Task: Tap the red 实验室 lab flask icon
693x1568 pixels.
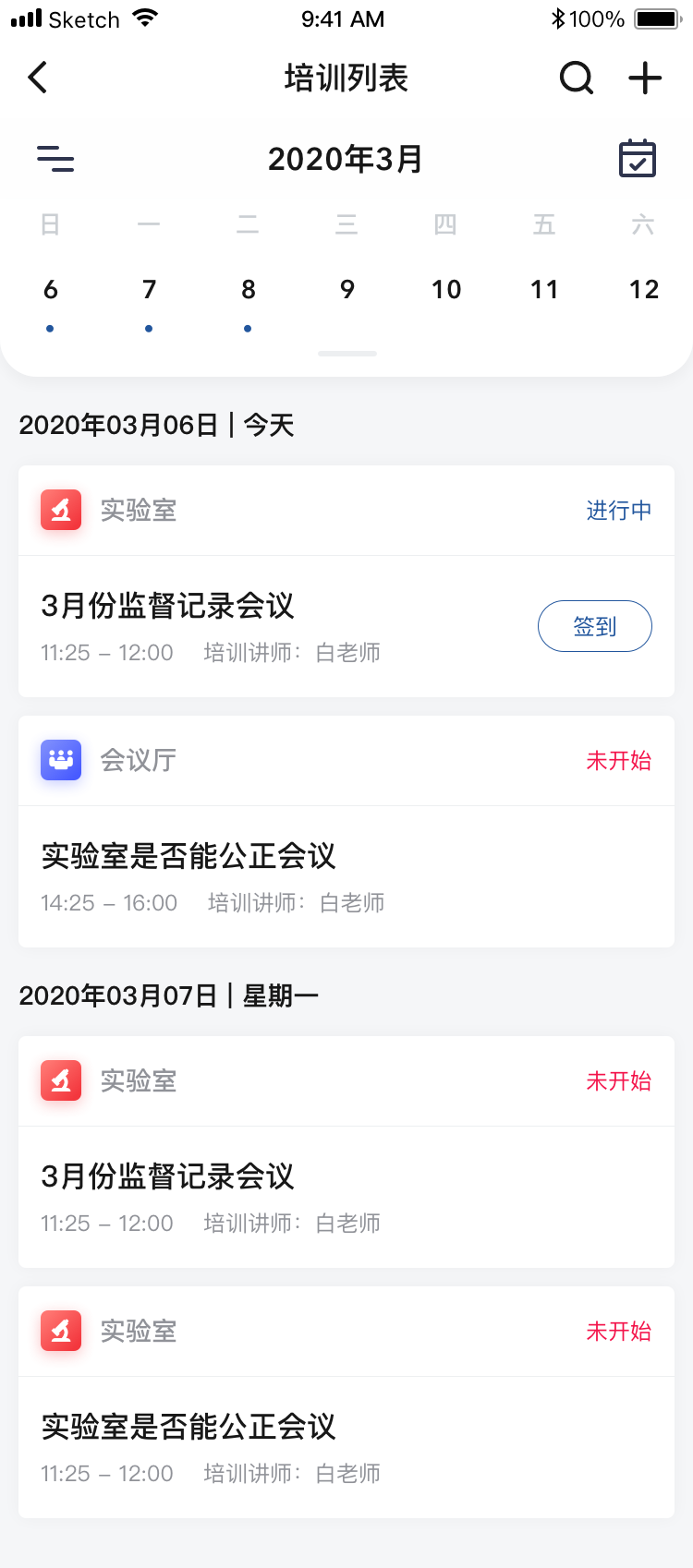Action: (x=60, y=510)
